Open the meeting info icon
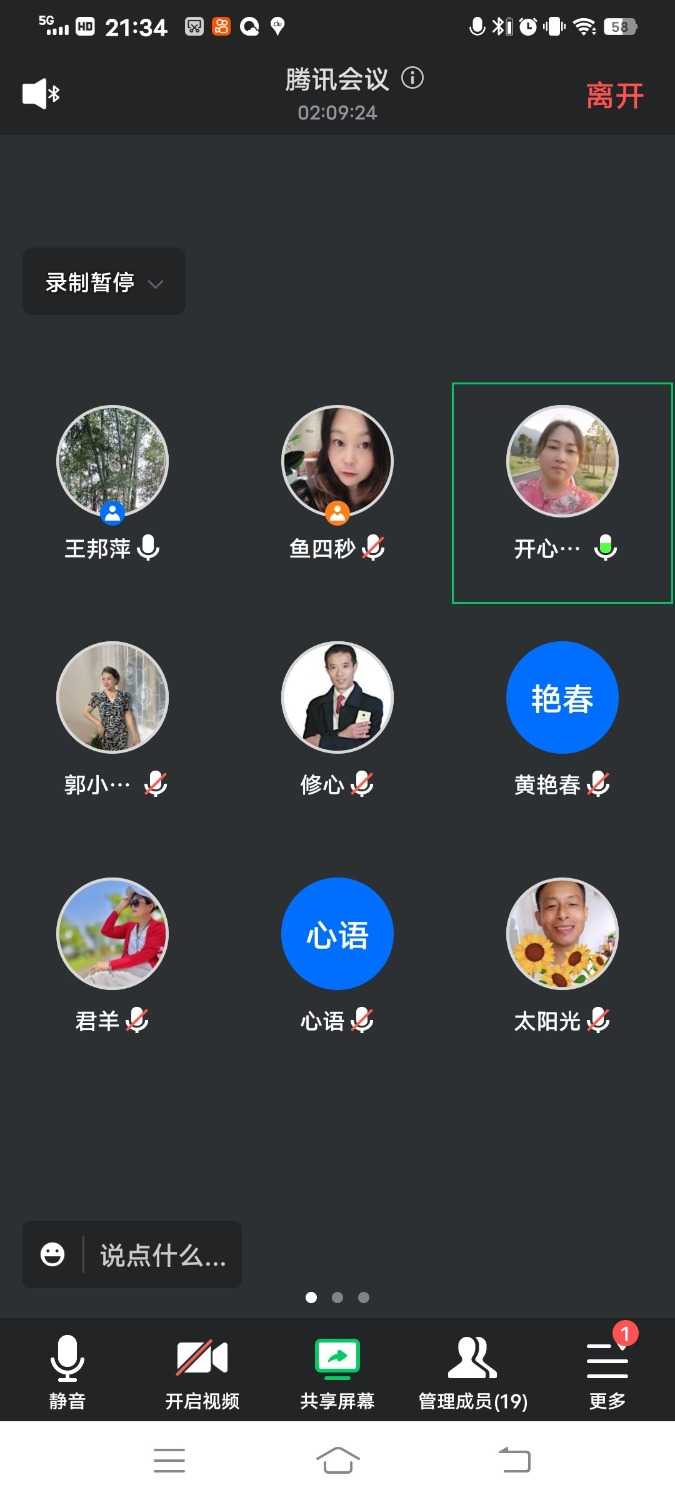The image size is (675, 1500). 412,78
